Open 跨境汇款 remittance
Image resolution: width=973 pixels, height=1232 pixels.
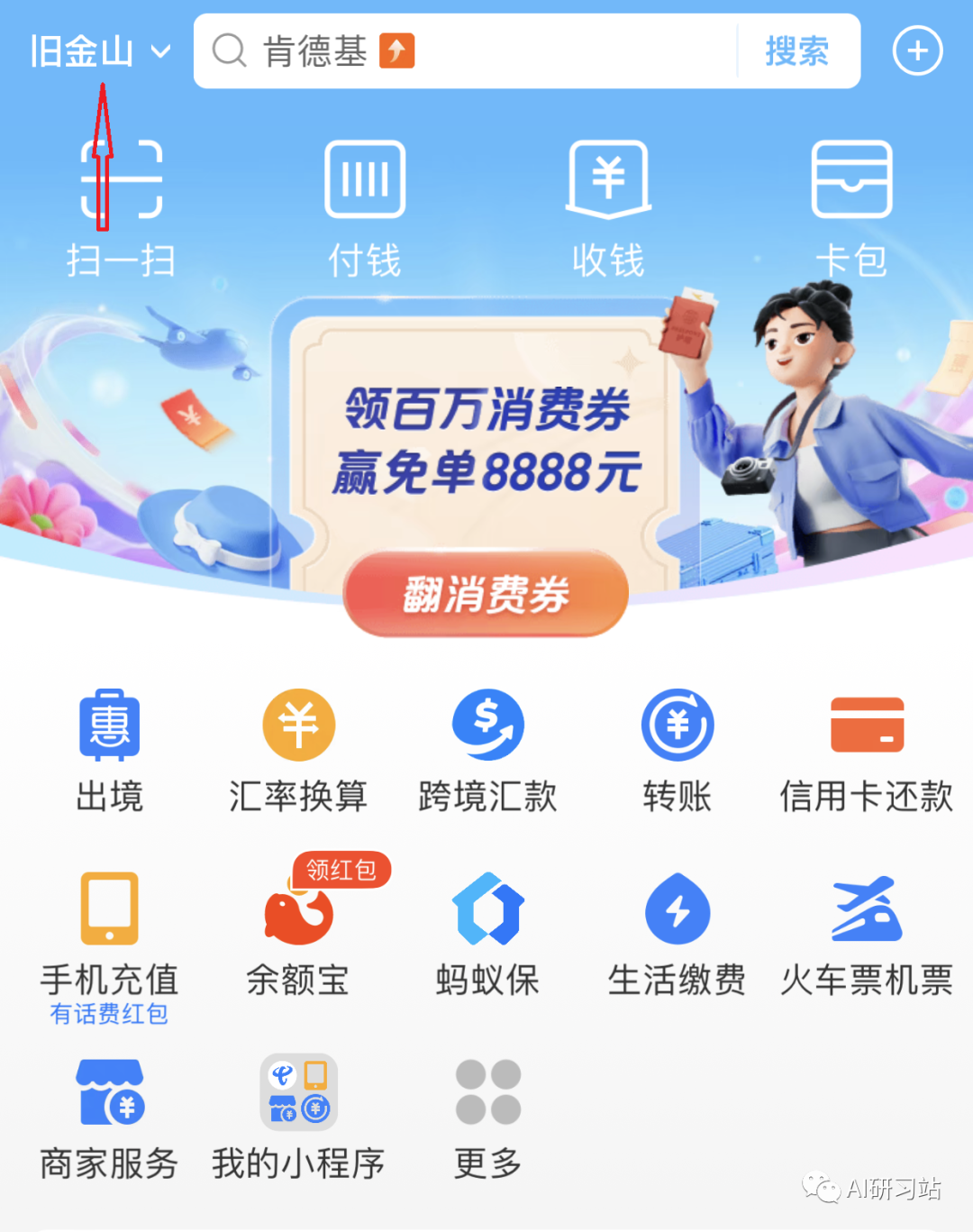pyautogui.click(x=487, y=750)
